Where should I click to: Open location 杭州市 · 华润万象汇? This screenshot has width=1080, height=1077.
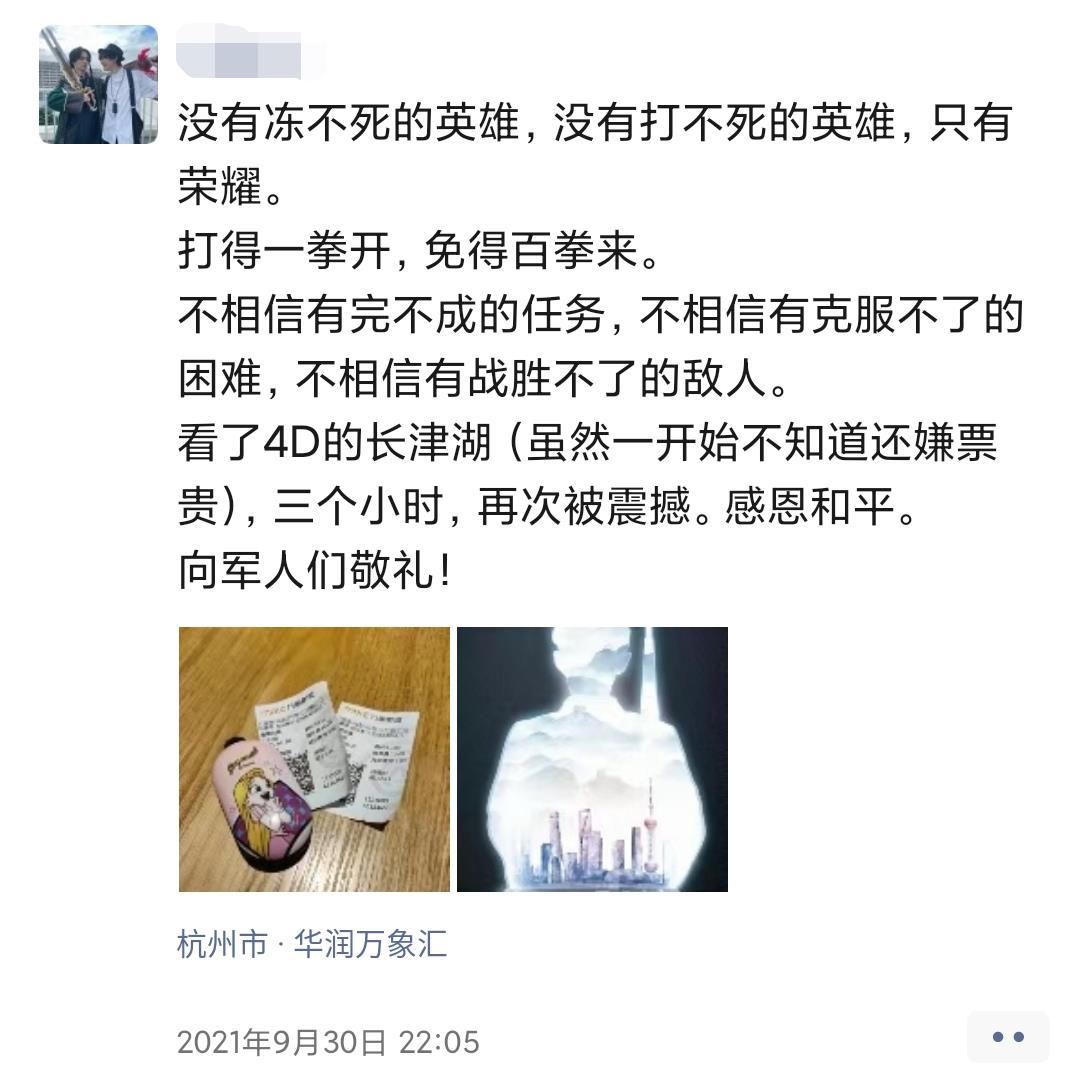(312, 944)
